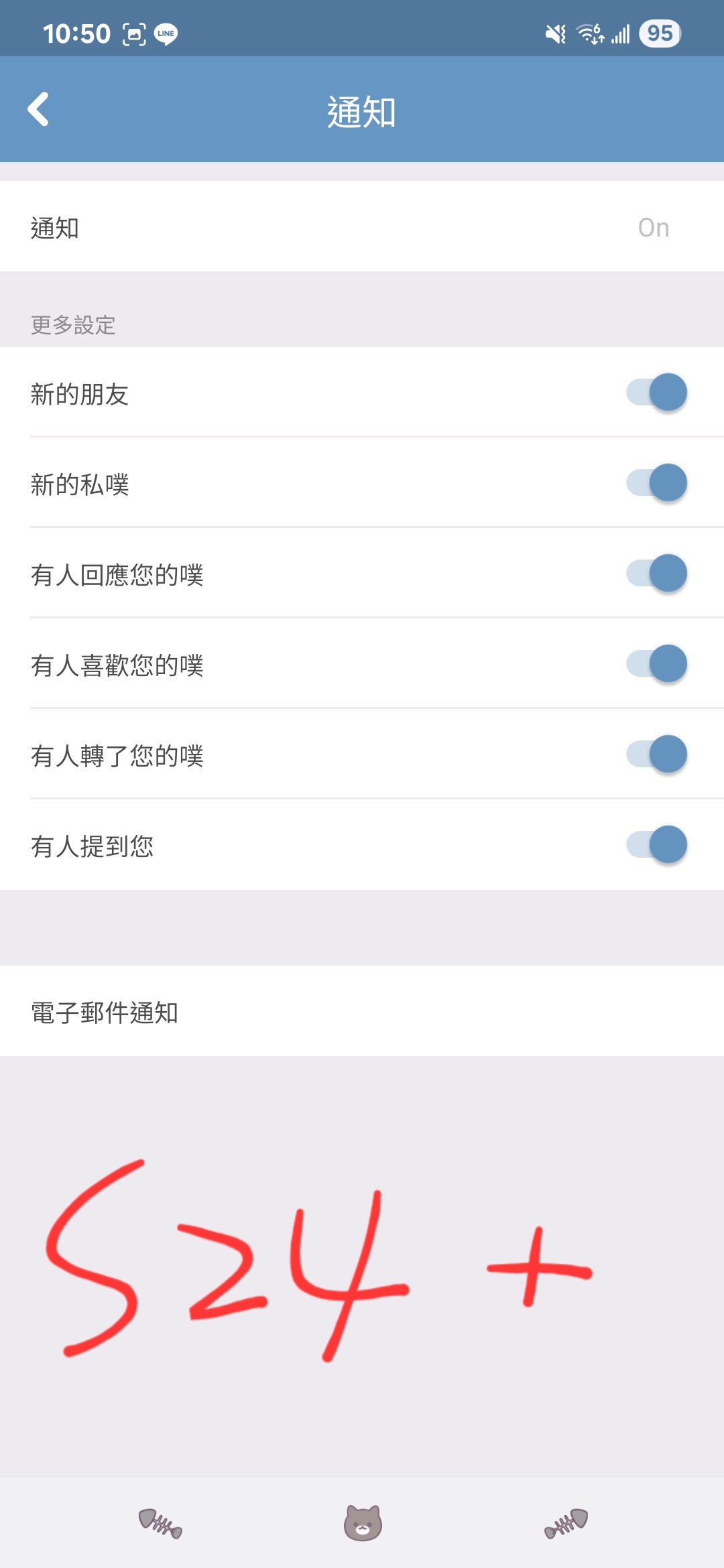Tap the cat face home button
The height and width of the screenshot is (1568, 724).
[x=363, y=1522]
